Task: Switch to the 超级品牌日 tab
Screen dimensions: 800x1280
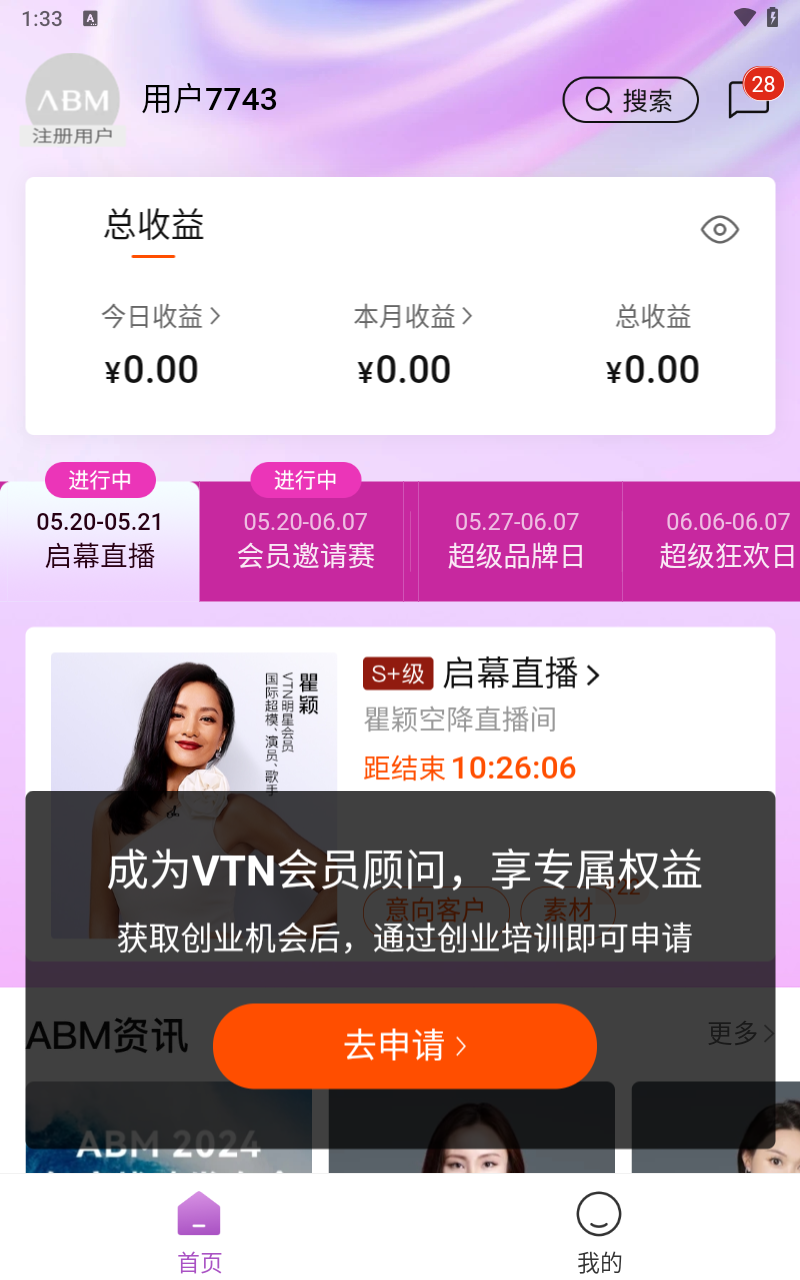Action: click(x=516, y=540)
